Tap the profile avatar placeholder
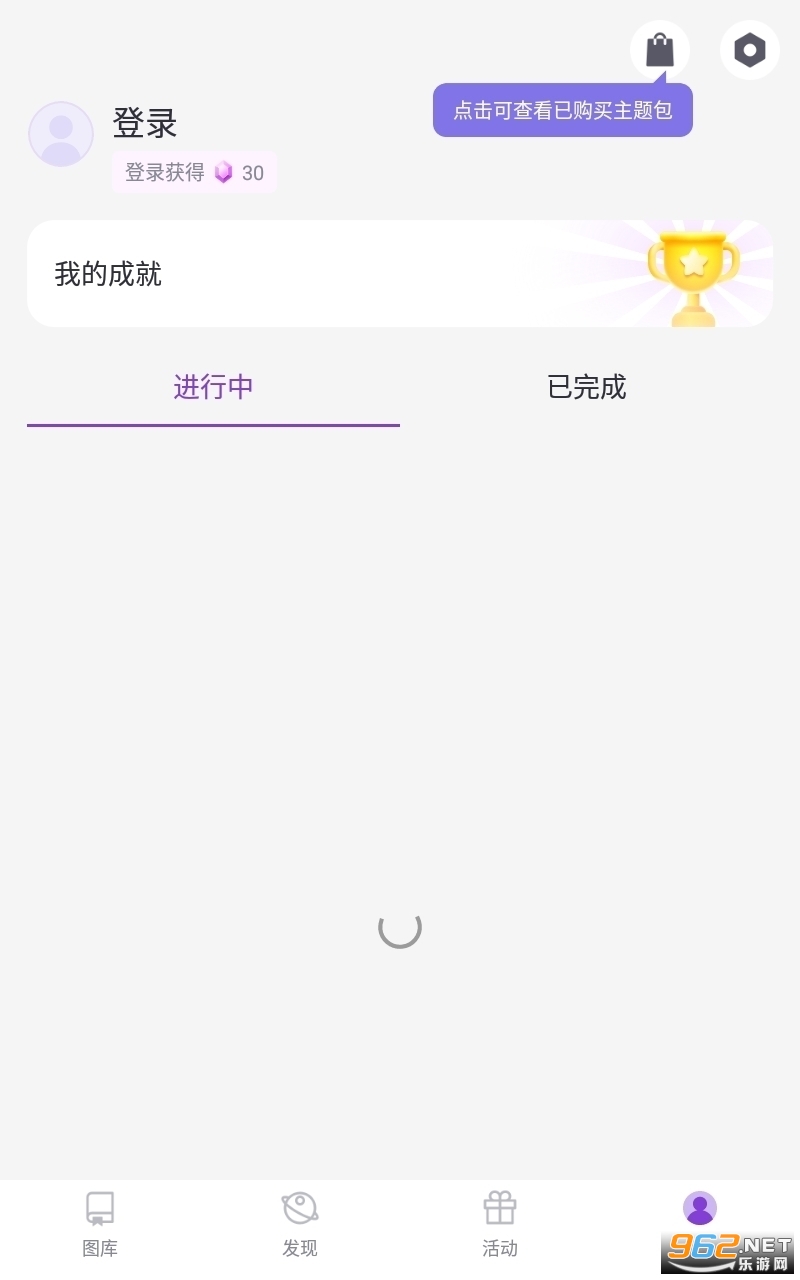800x1280 pixels. (61, 134)
